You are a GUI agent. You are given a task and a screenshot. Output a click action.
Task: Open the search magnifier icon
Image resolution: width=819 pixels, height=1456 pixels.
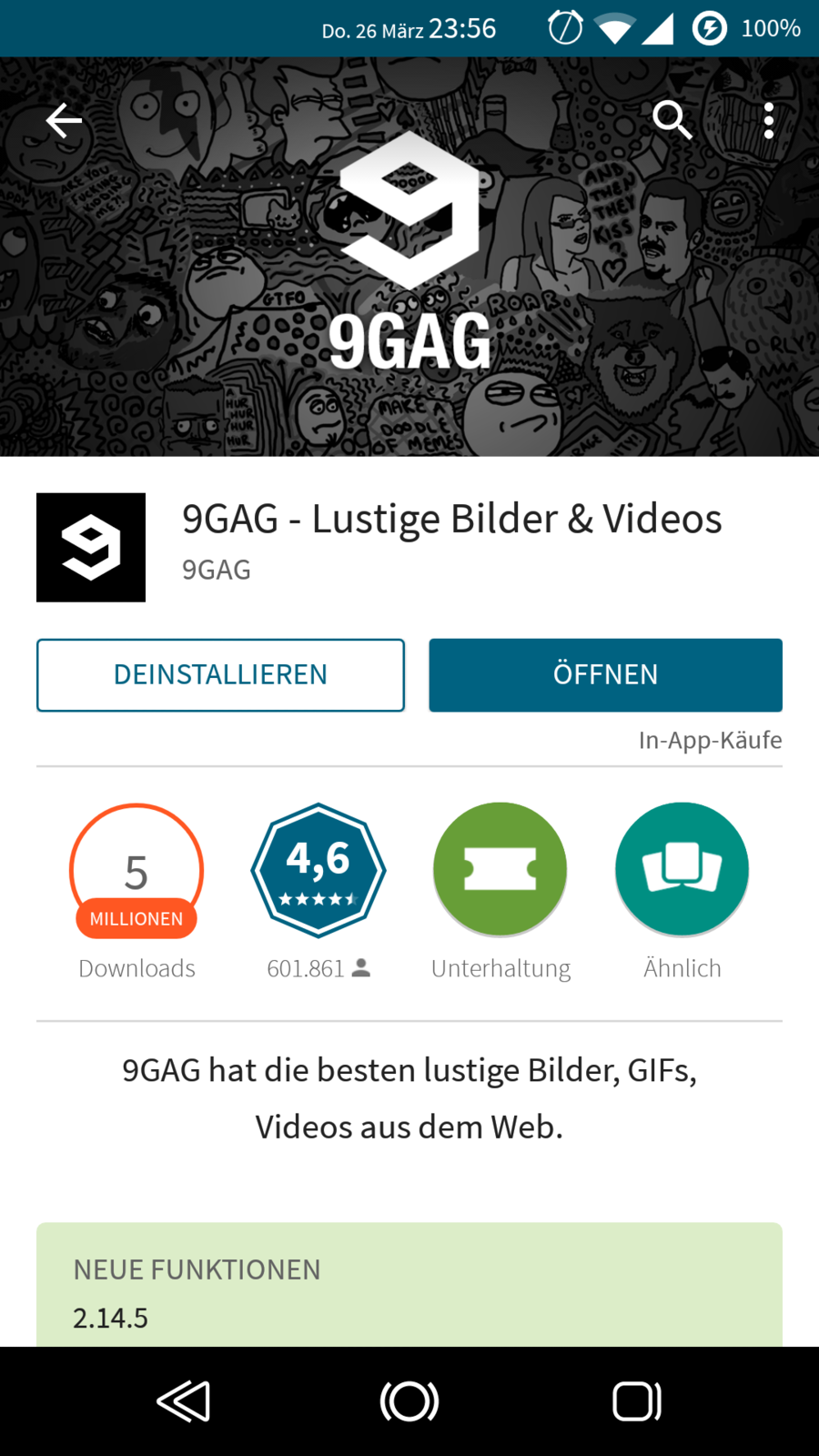click(672, 120)
